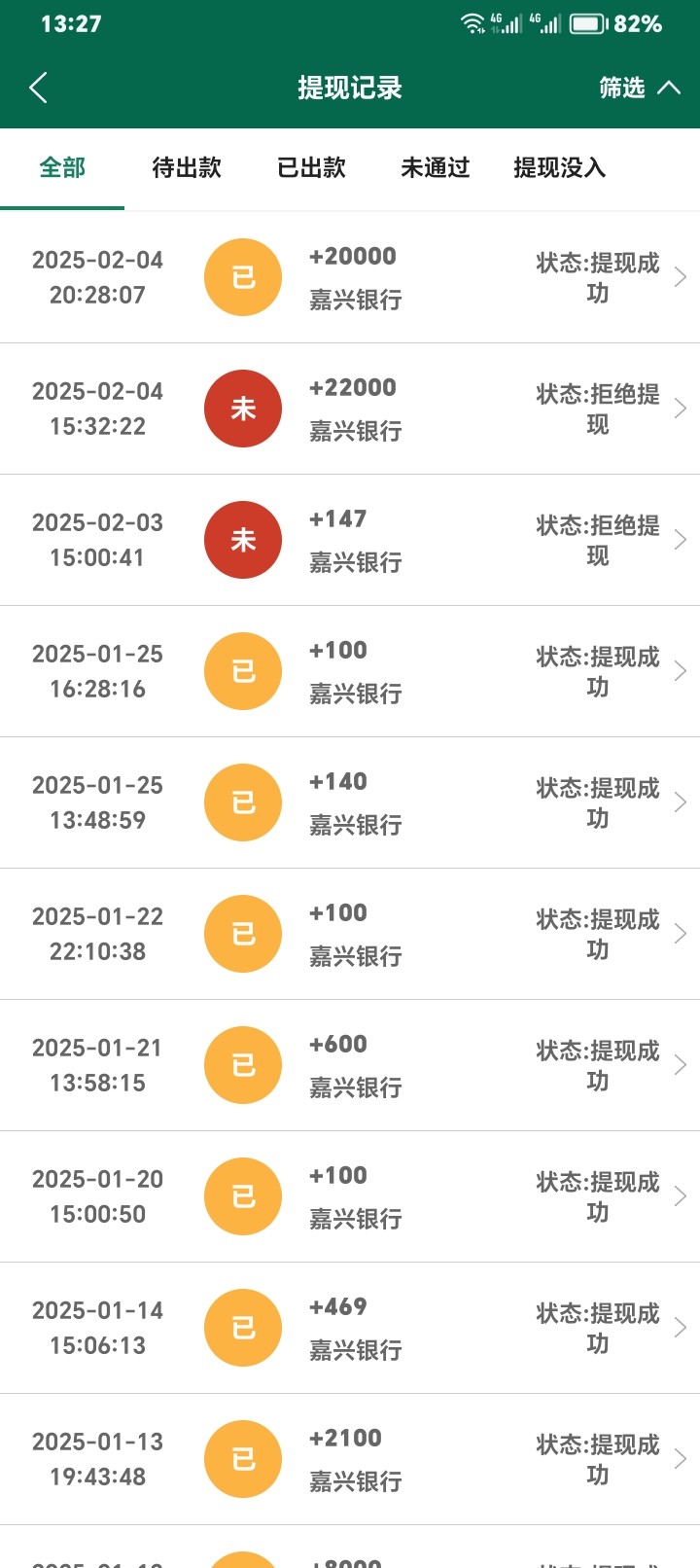Expand the 筛选 filter options
This screenshot has width=700, height=1568.
coord(639,88)
